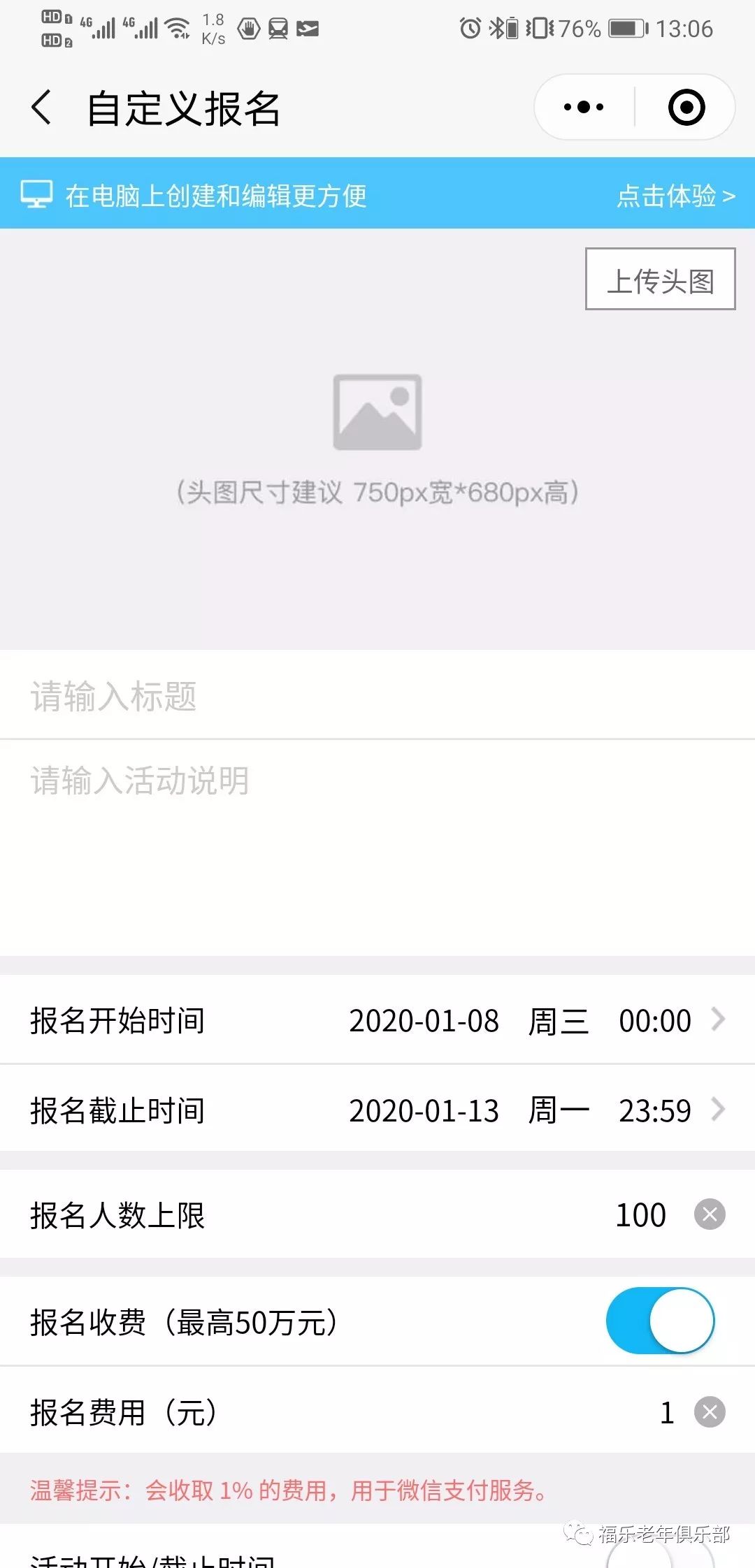The height and width of the screenshot is (1568, 755).
Task: Disable the 报名收费 toggle switch
Action: tap(659, 1321)
